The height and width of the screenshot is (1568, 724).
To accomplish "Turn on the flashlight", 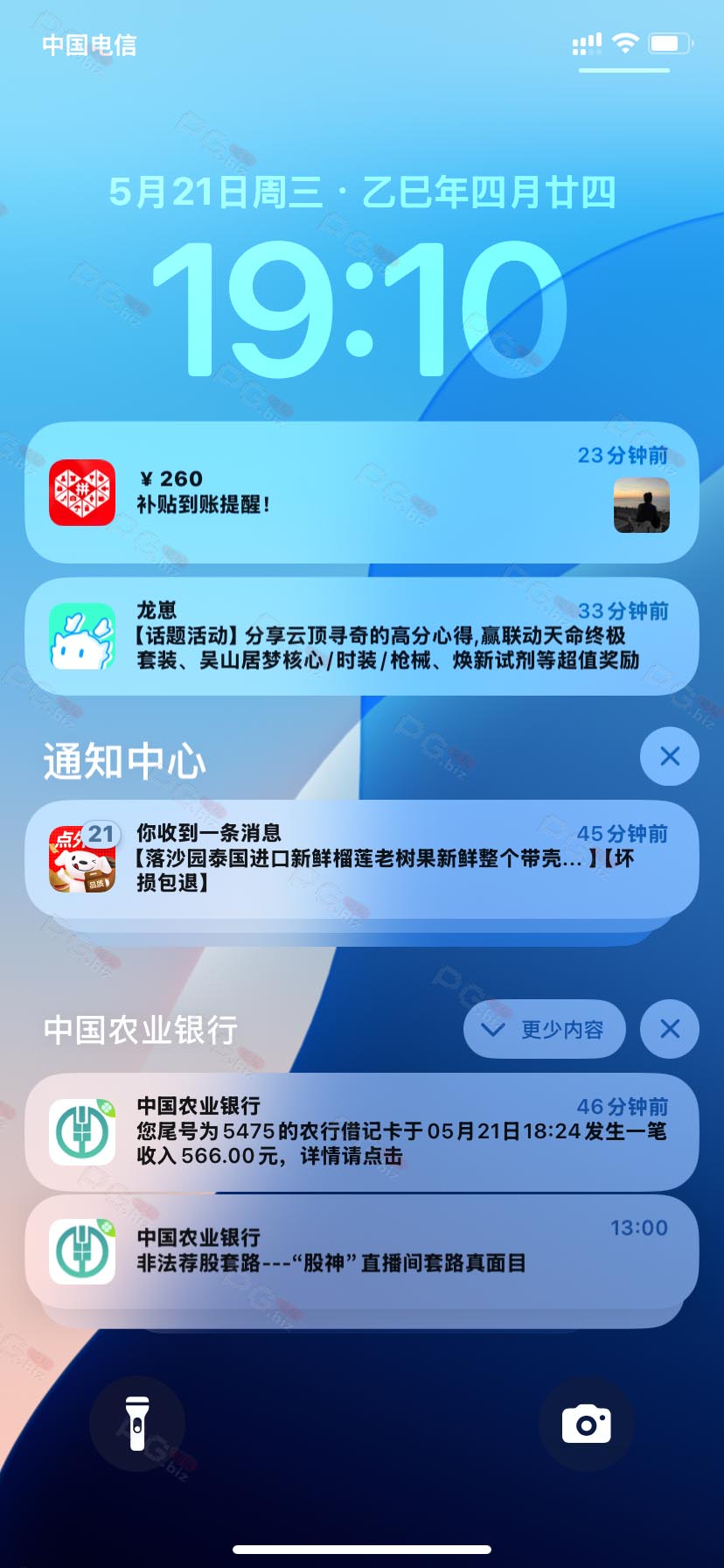I will [x=137, y=1424].
